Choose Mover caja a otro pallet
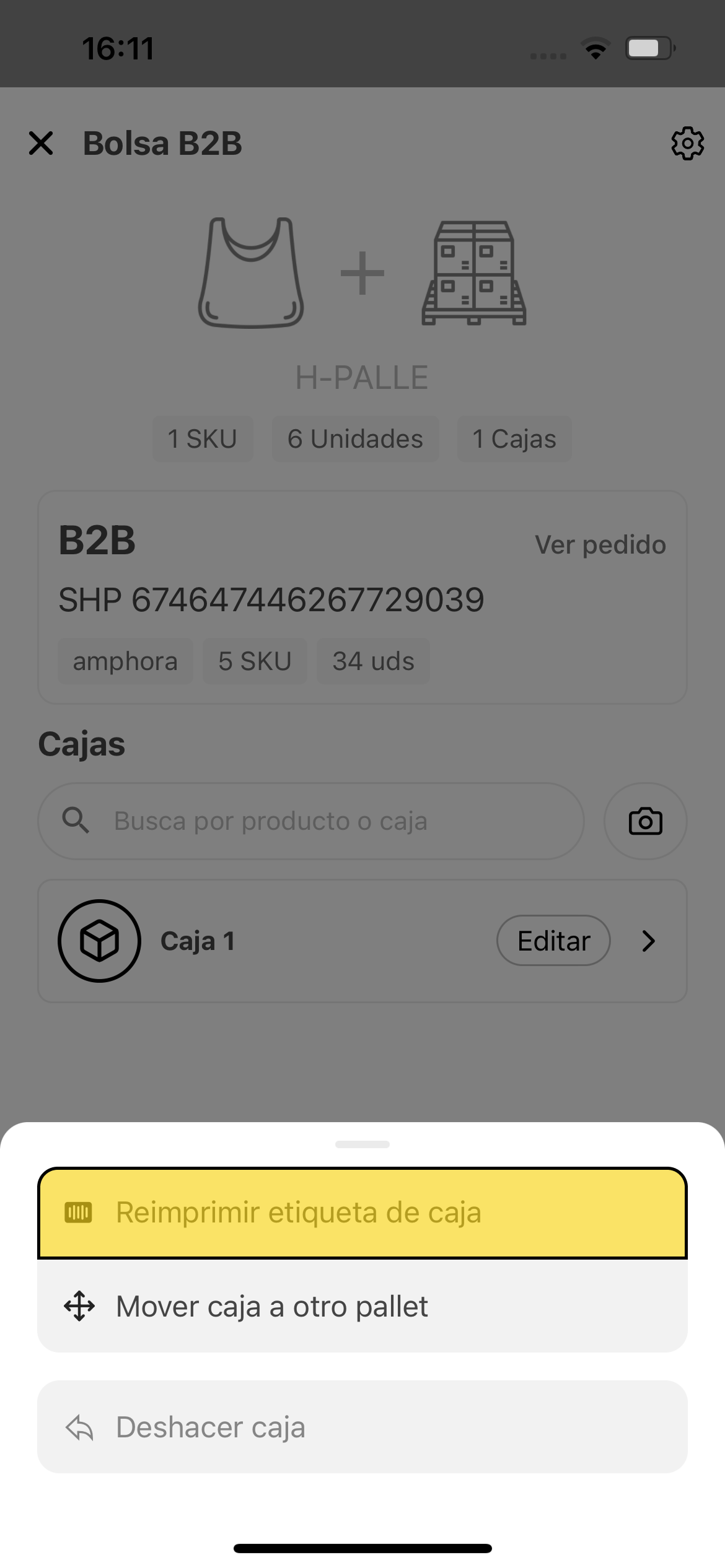The width and height of the screenshot is (725, 1568). click(x=362, y=1307)
